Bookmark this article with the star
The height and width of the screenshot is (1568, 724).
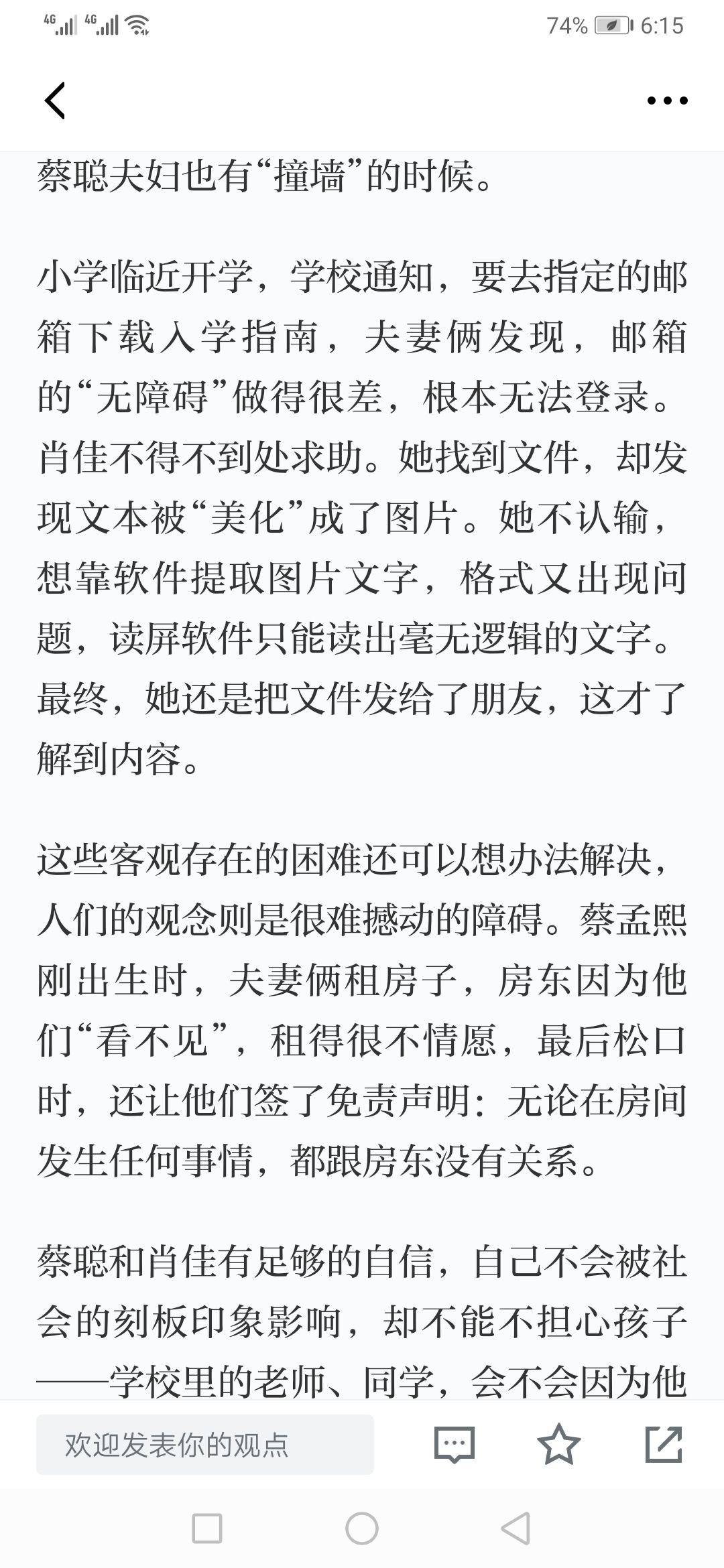click(x=559, y=1444)
